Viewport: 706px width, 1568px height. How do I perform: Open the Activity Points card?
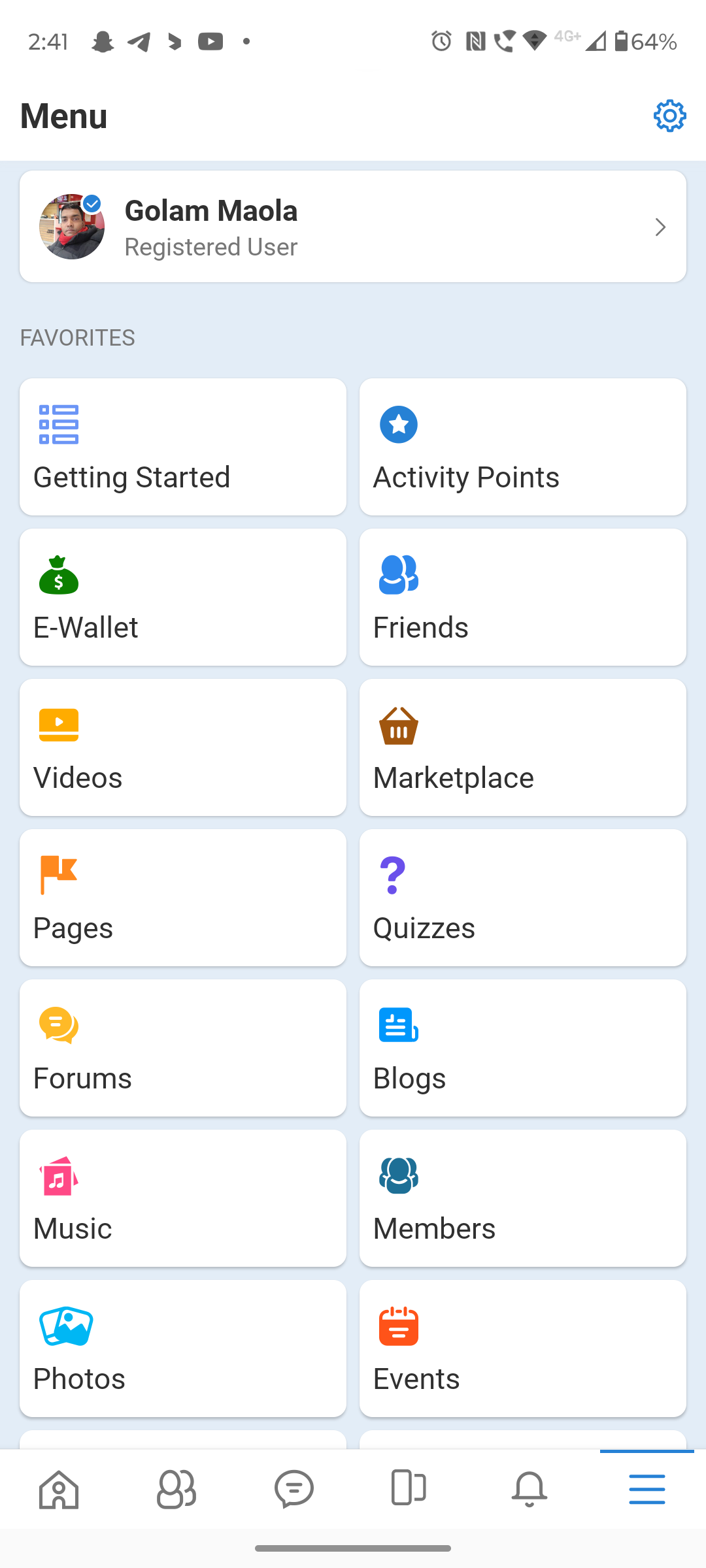click(523, 447)
